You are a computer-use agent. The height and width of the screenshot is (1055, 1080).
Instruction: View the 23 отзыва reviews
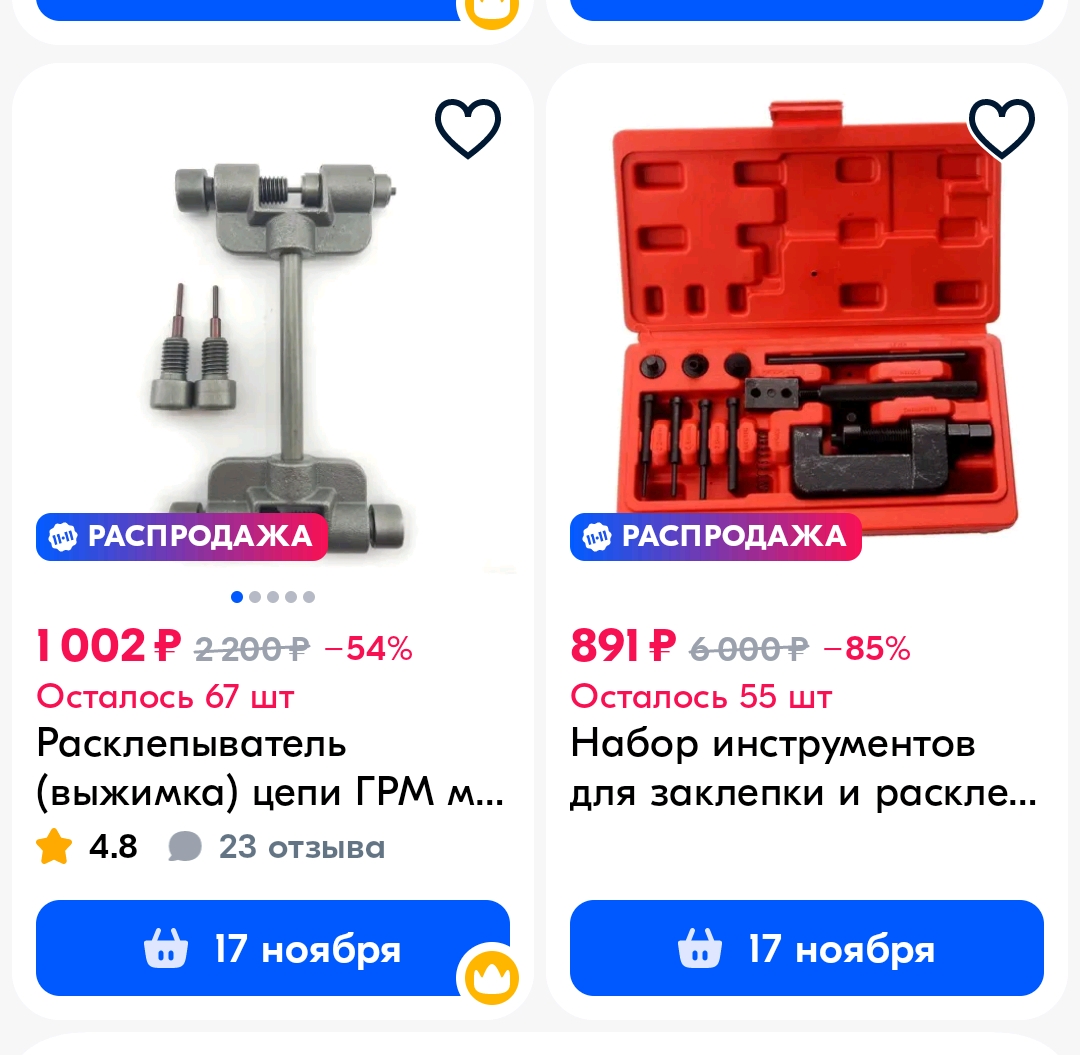[300, 847]
